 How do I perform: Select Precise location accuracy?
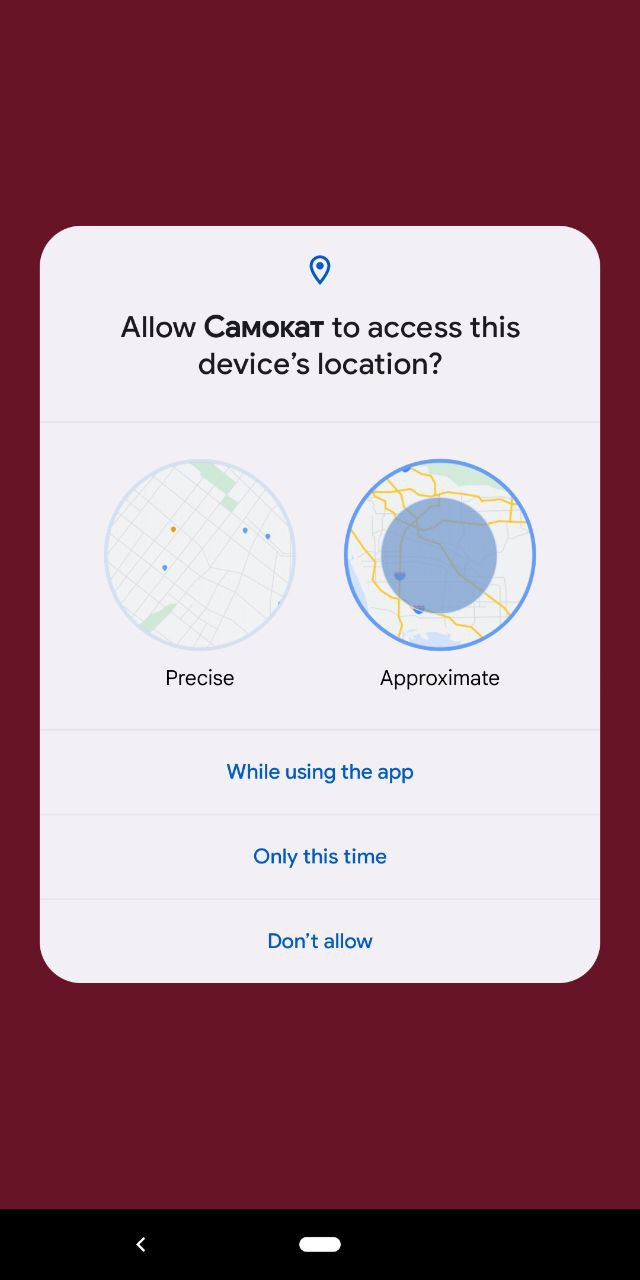[200, 555]
